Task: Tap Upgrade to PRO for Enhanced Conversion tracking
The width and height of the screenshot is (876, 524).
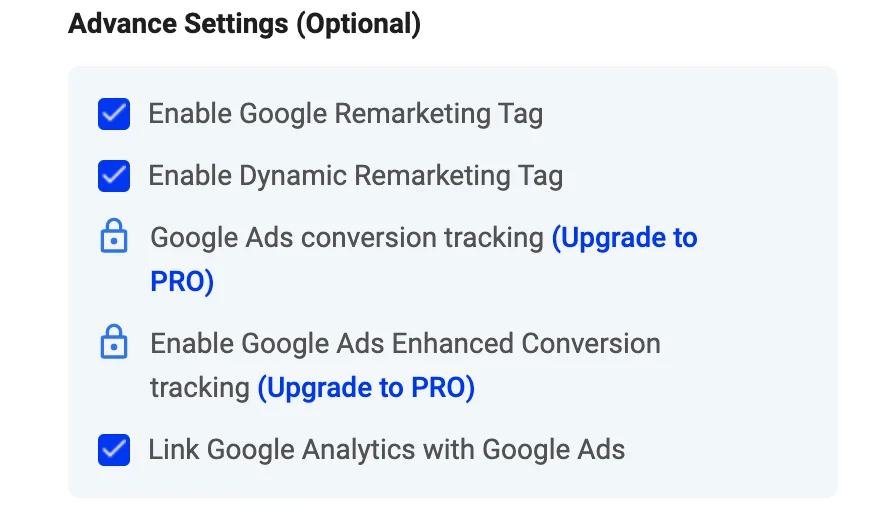Action: [x=366, y=387]
